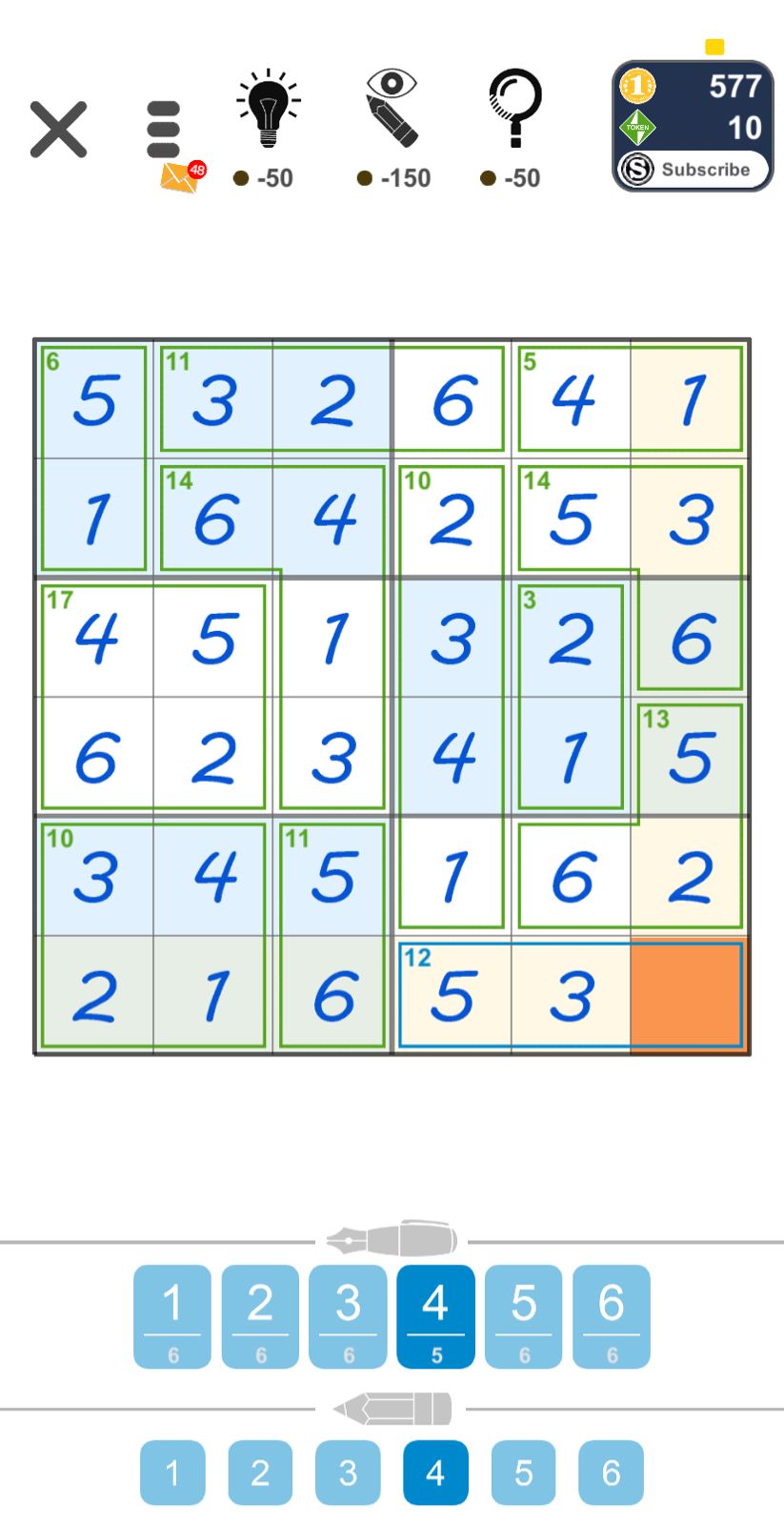Add pencil note 2
This screenshot has height=1525, width=784.
tap(260, 1473)
